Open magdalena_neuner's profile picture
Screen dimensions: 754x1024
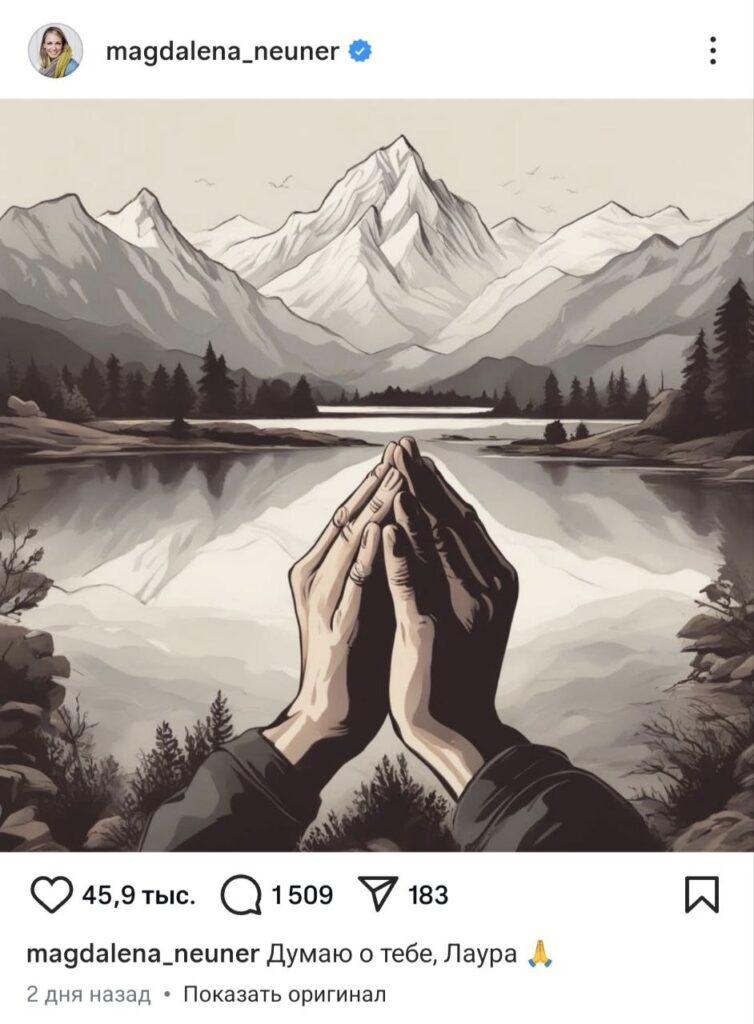coord(56,50)
